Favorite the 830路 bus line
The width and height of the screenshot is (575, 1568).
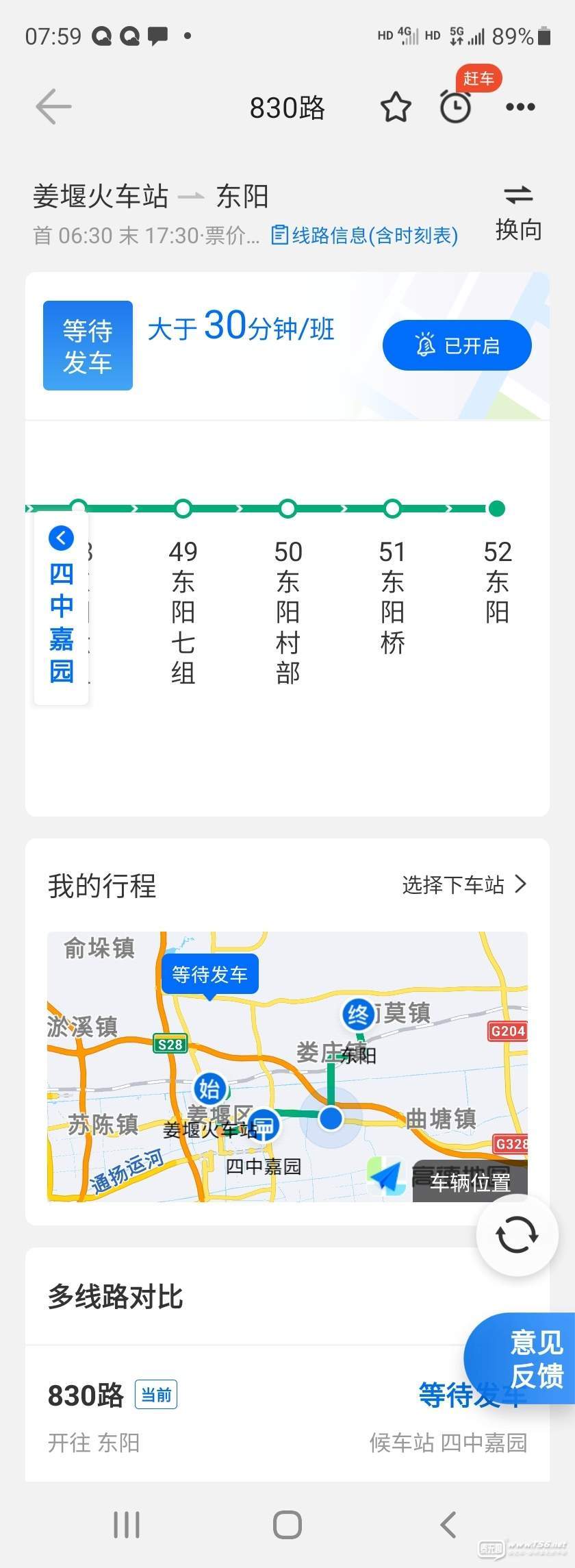[396, 108]
